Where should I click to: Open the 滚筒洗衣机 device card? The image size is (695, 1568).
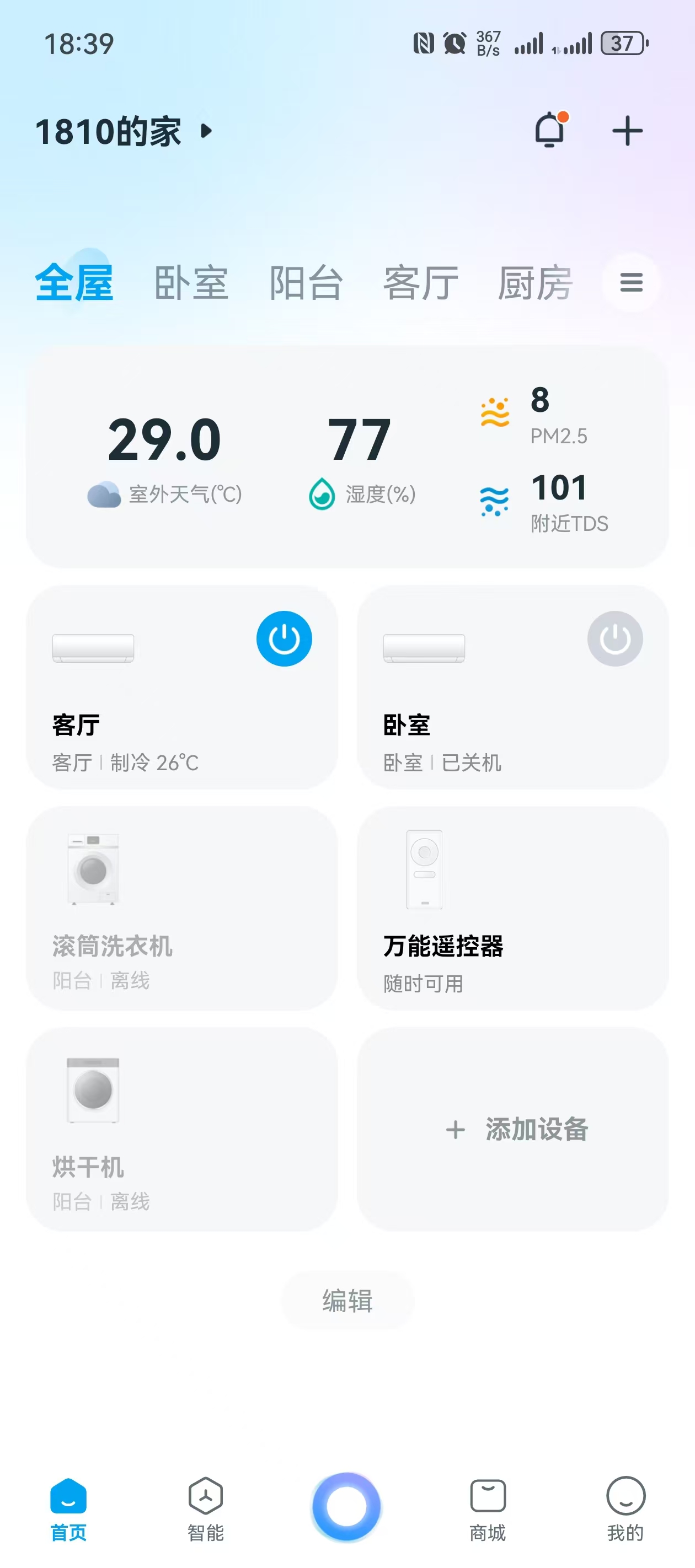click(x=181, y=908)
